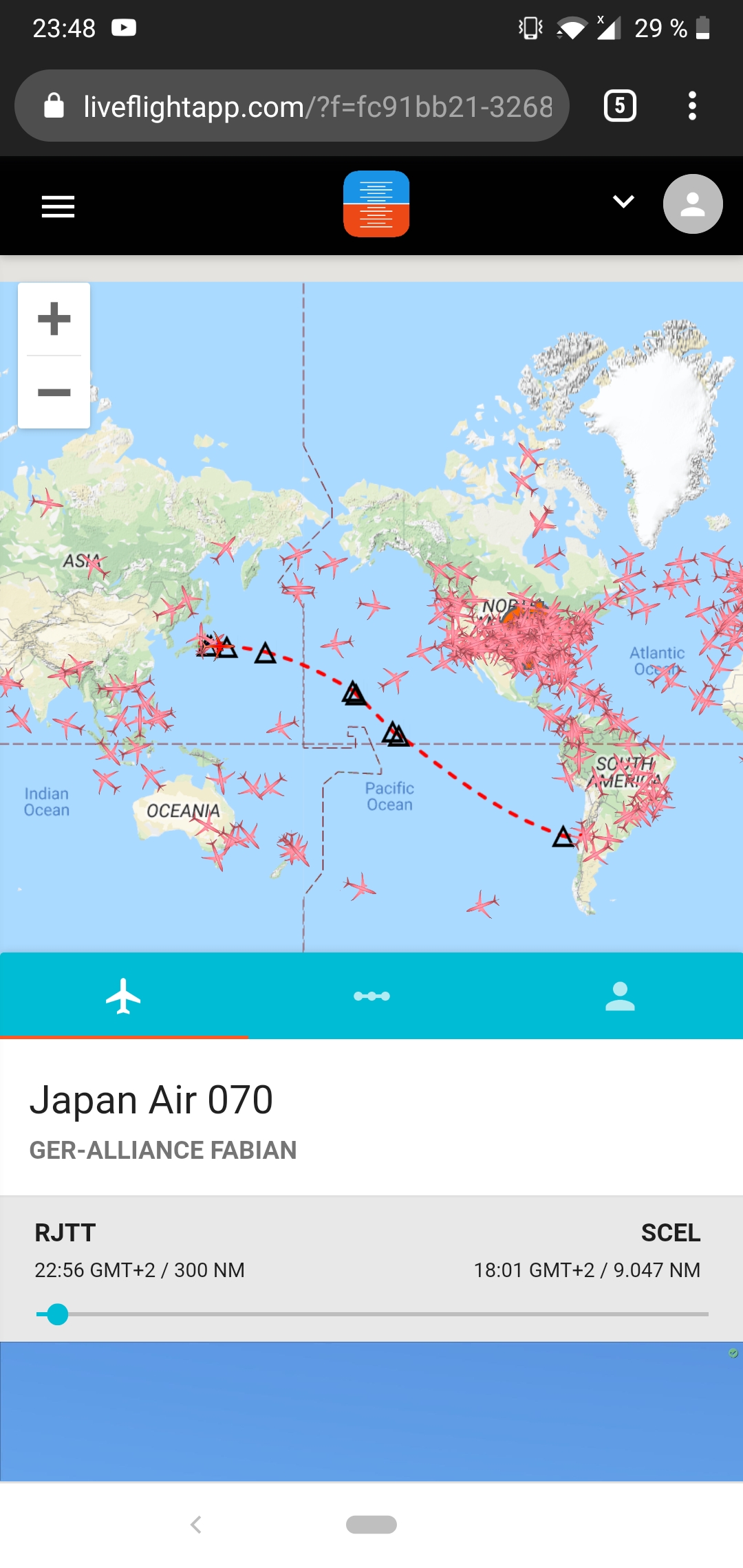Open the hamburger navigation menu

(58, 206)
